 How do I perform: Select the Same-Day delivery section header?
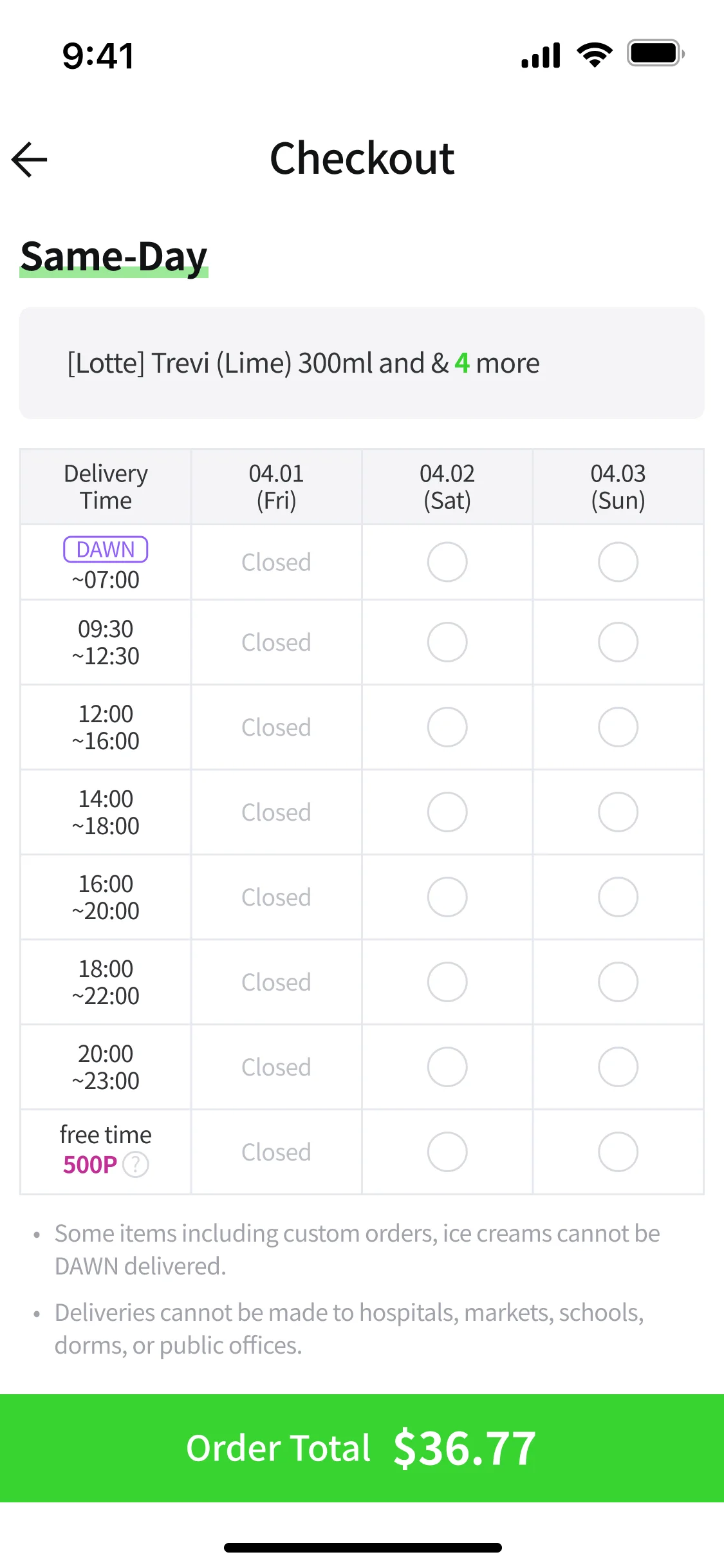[x=113, y=256]
